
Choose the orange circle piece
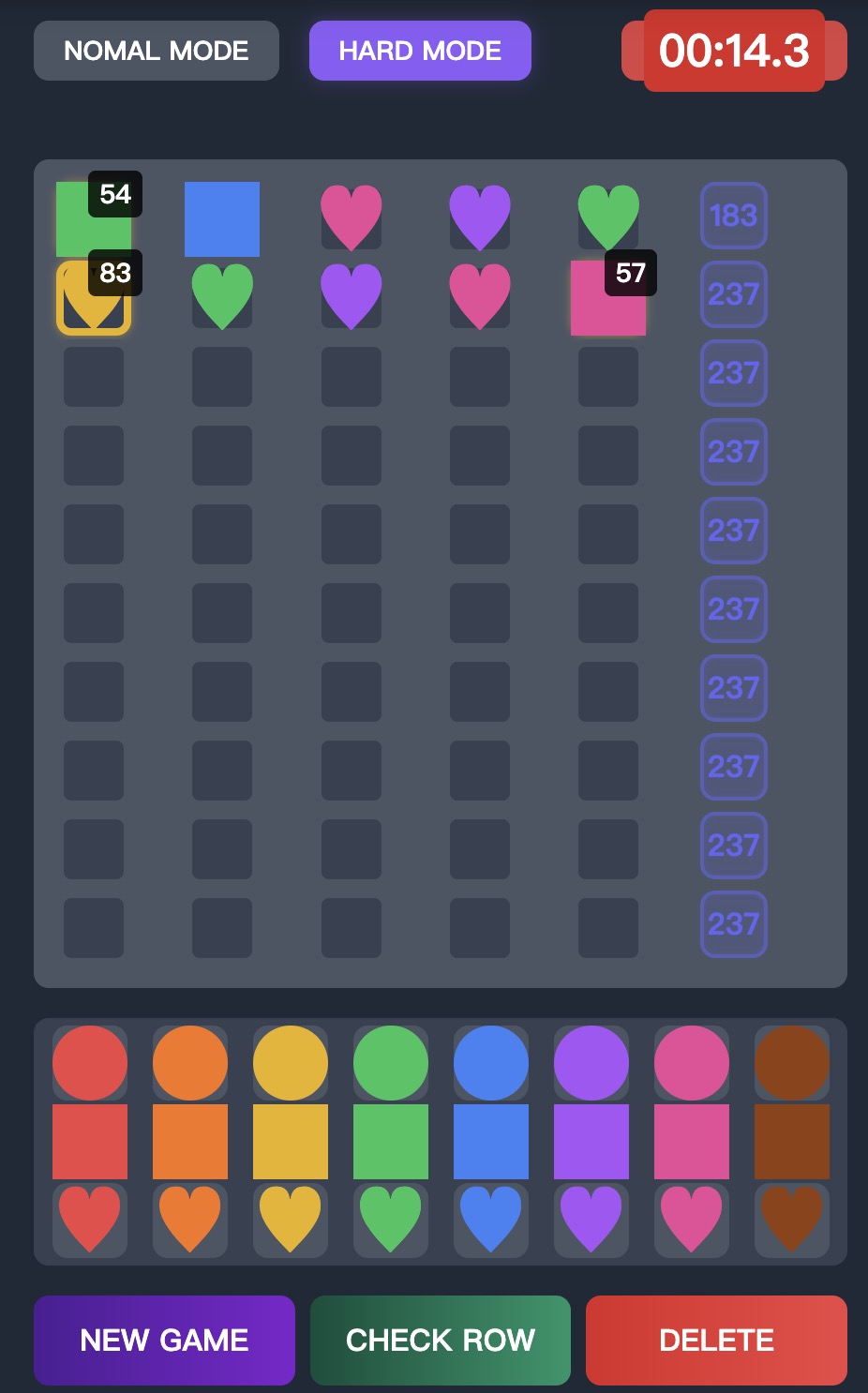(x=190, y=1063)
